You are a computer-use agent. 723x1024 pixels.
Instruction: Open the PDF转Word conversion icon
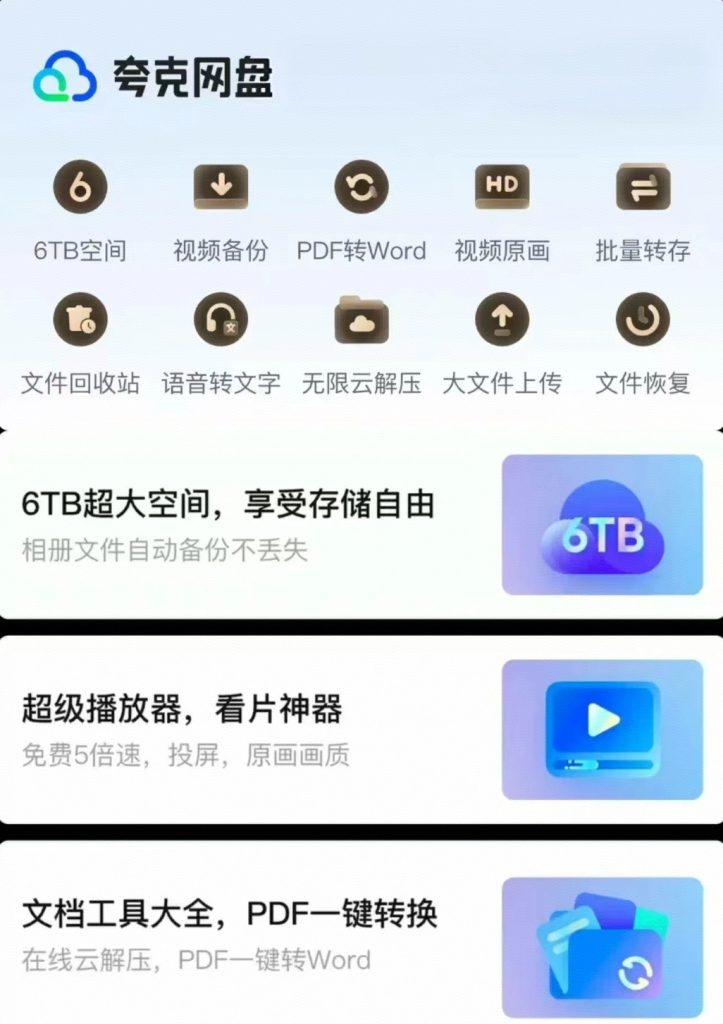tap(360, 186)
